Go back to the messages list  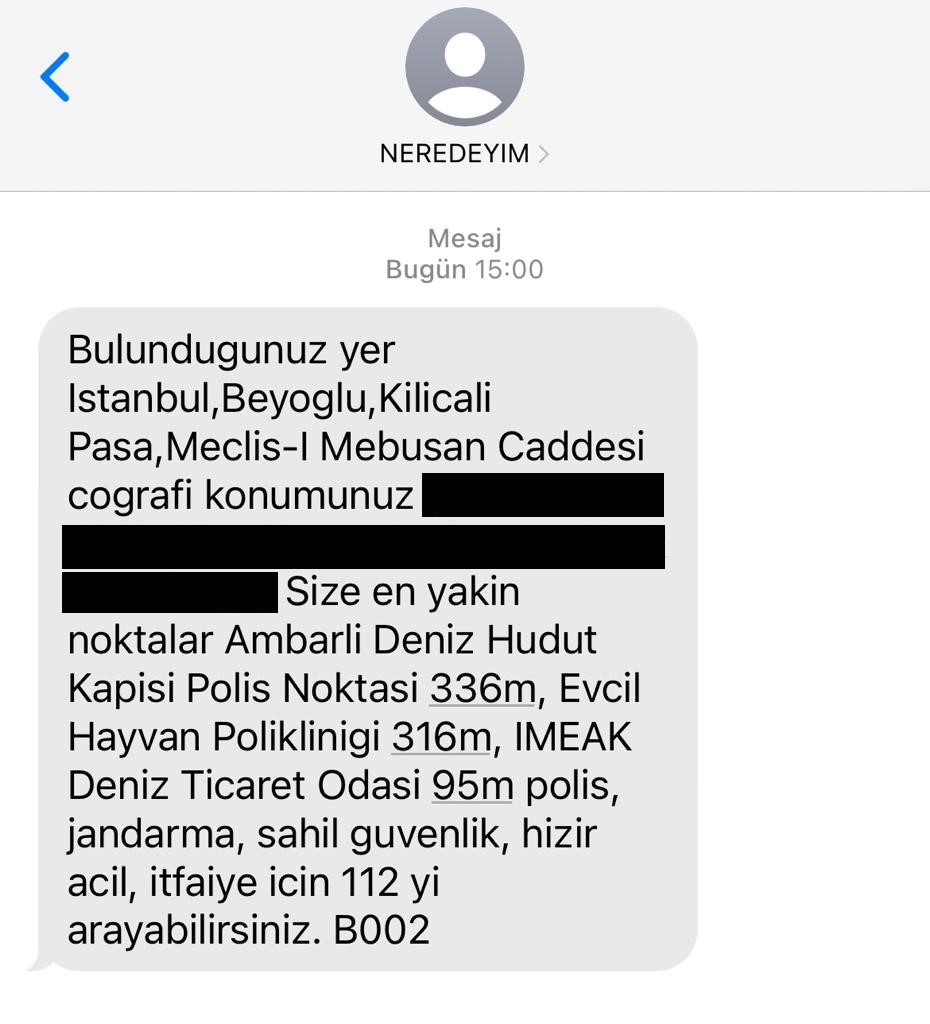coord(56,77)
